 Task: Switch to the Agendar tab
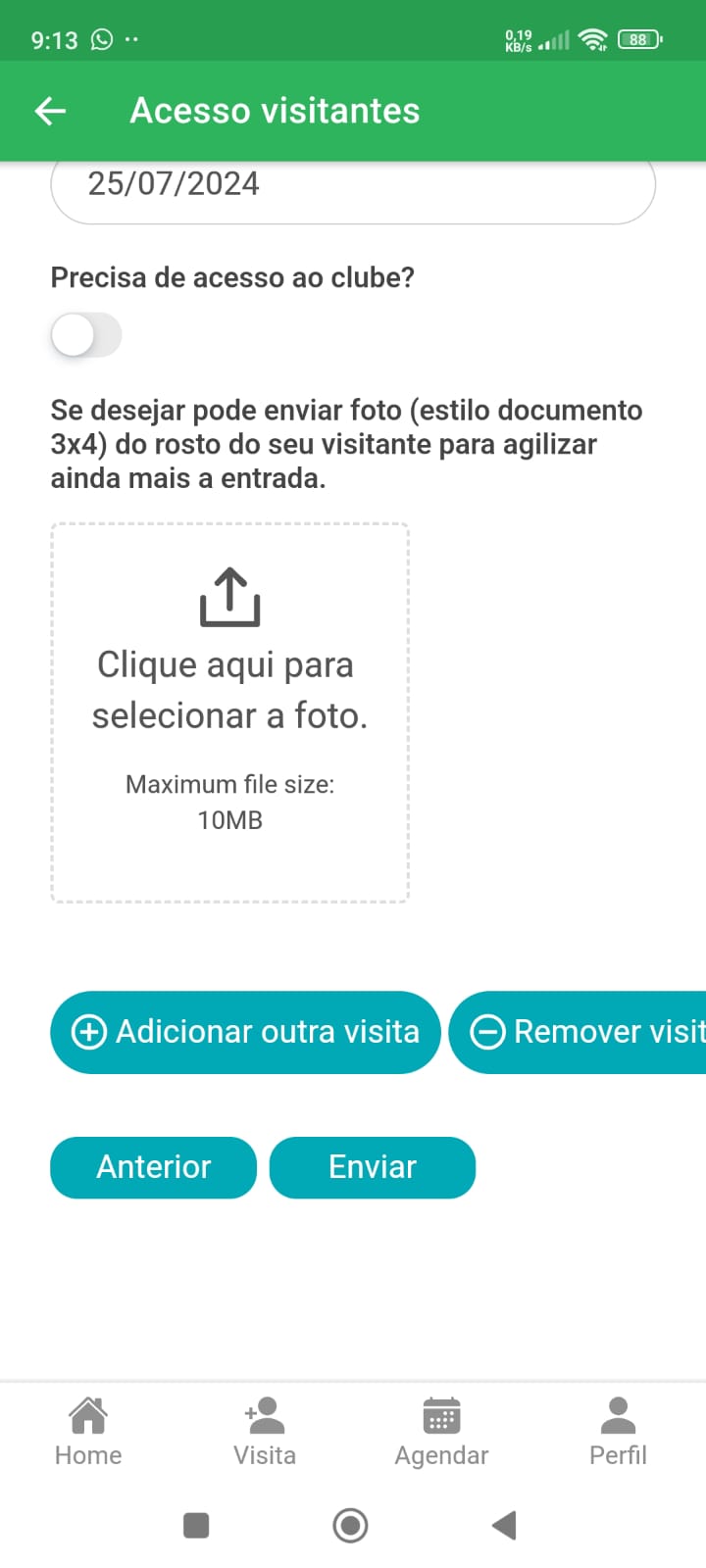[441, 1432]
